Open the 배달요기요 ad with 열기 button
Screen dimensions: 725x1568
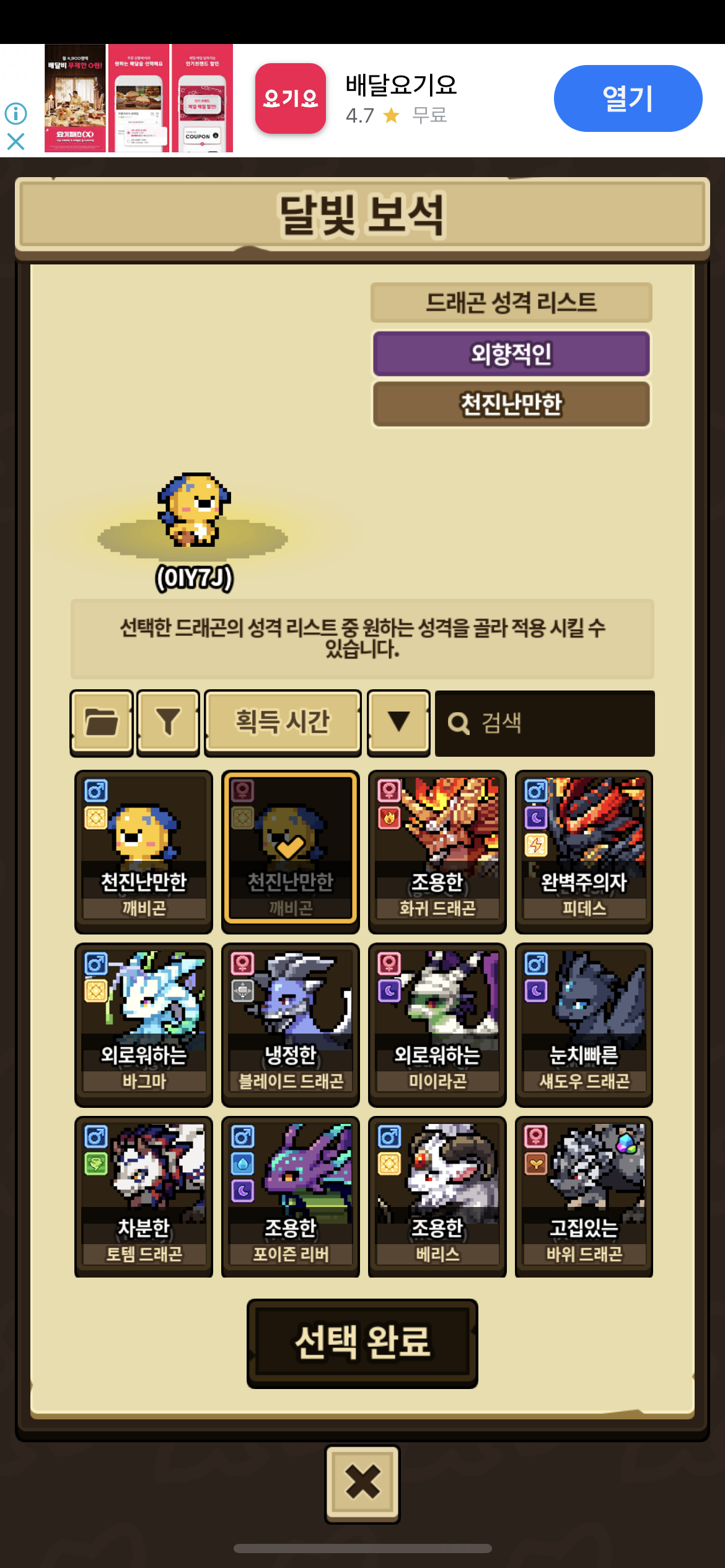coord(627,98)
